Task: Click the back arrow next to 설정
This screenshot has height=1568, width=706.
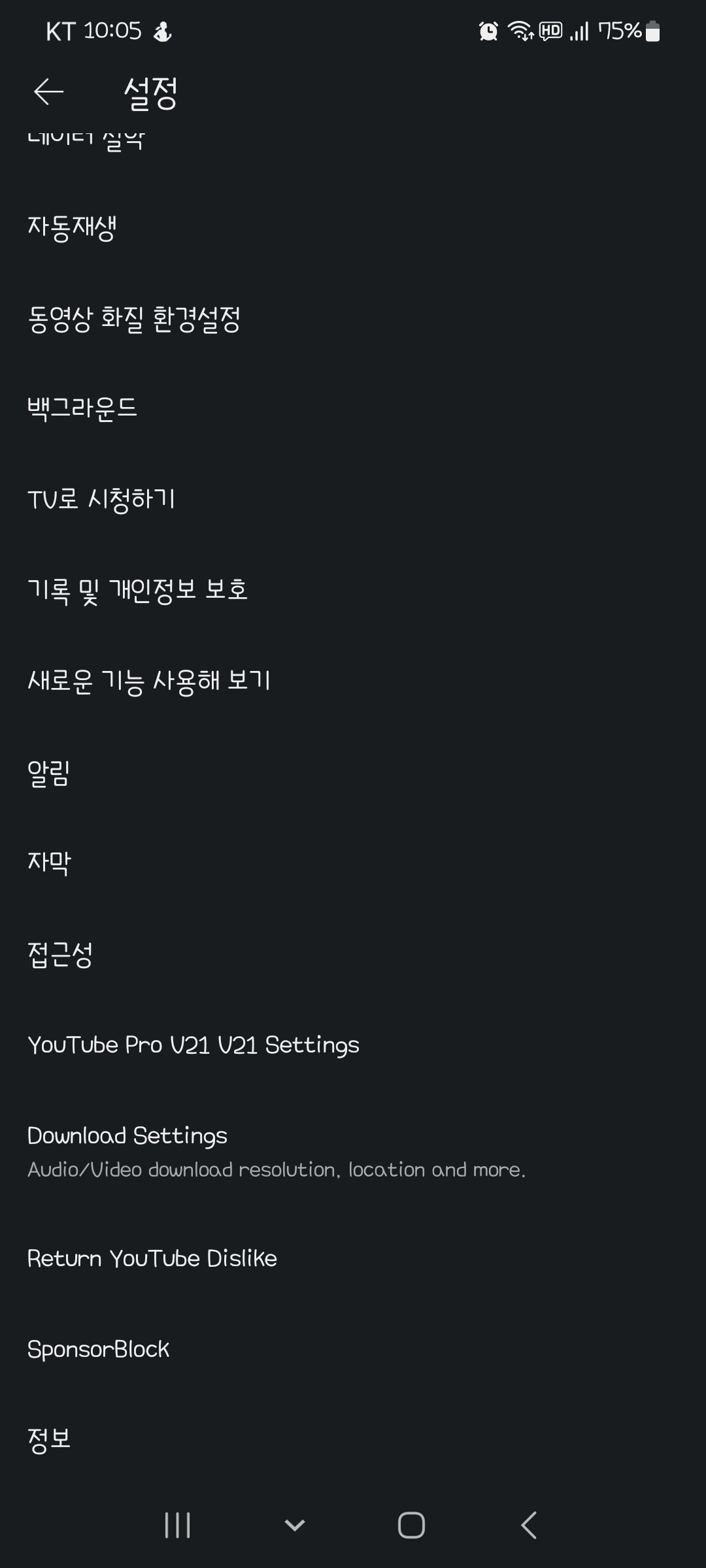Action: [x=48, y=93]
